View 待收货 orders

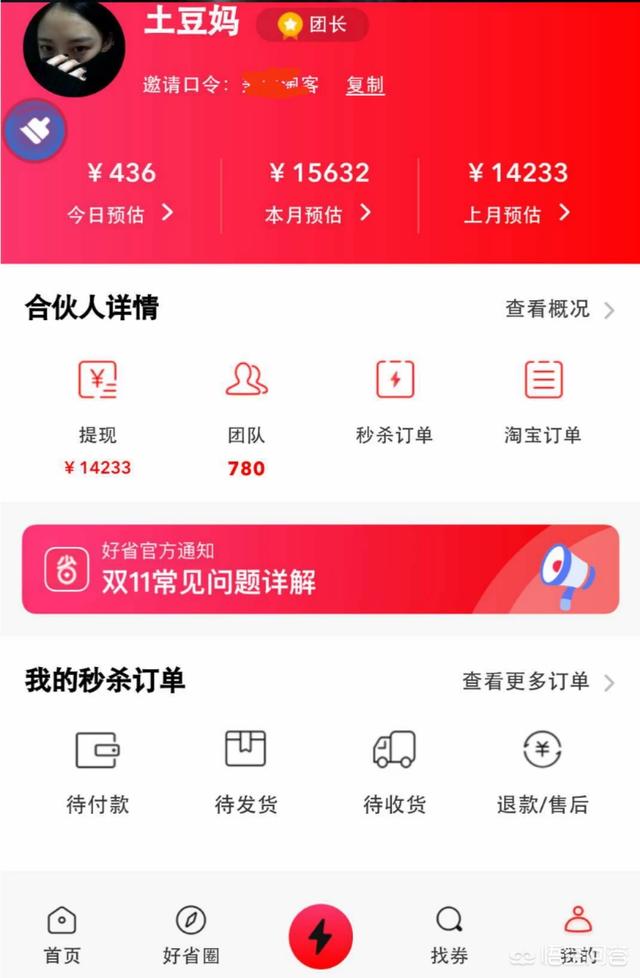click(394, 770)
